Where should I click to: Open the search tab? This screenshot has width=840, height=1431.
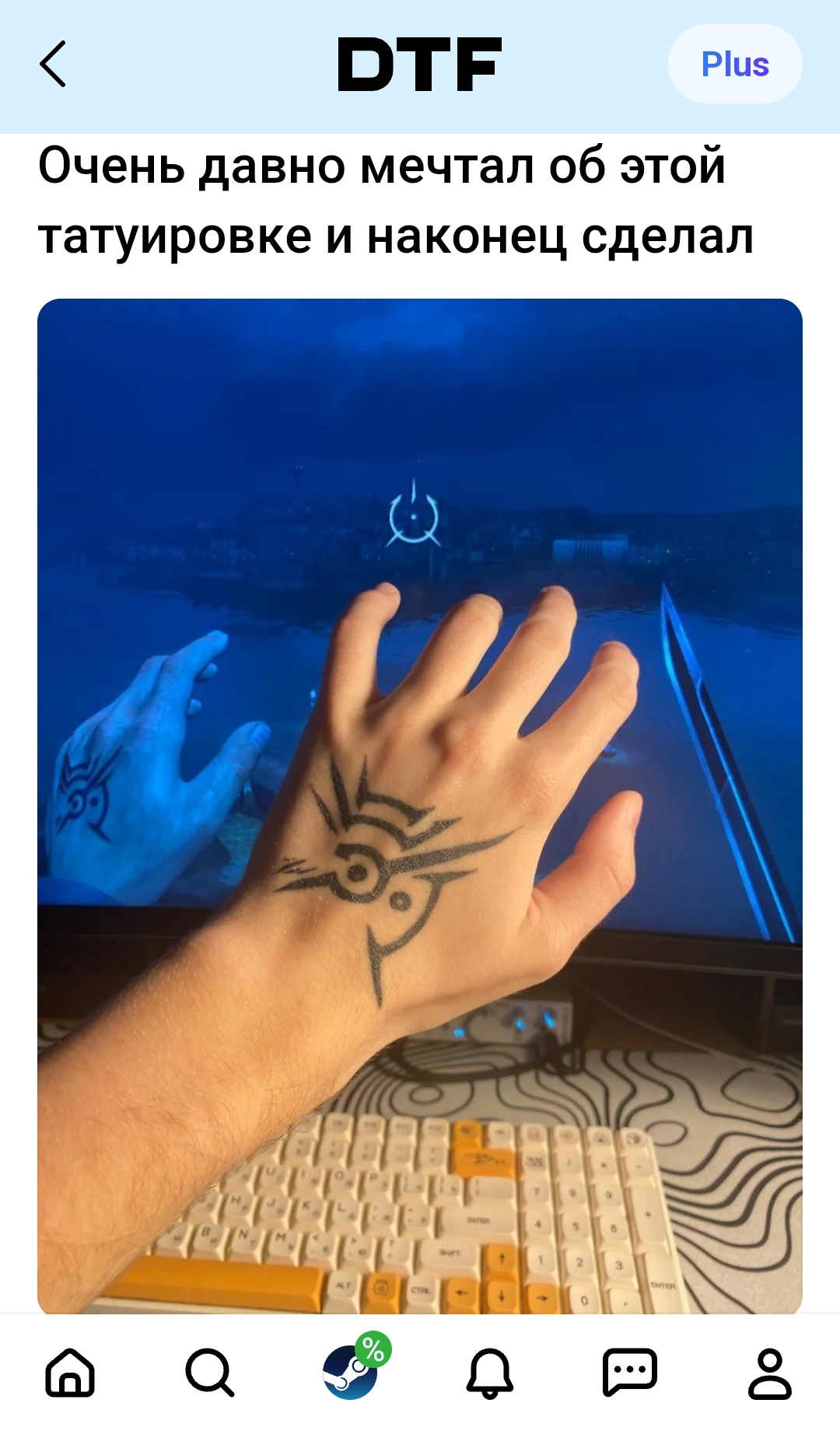(x=210, y=1372)
